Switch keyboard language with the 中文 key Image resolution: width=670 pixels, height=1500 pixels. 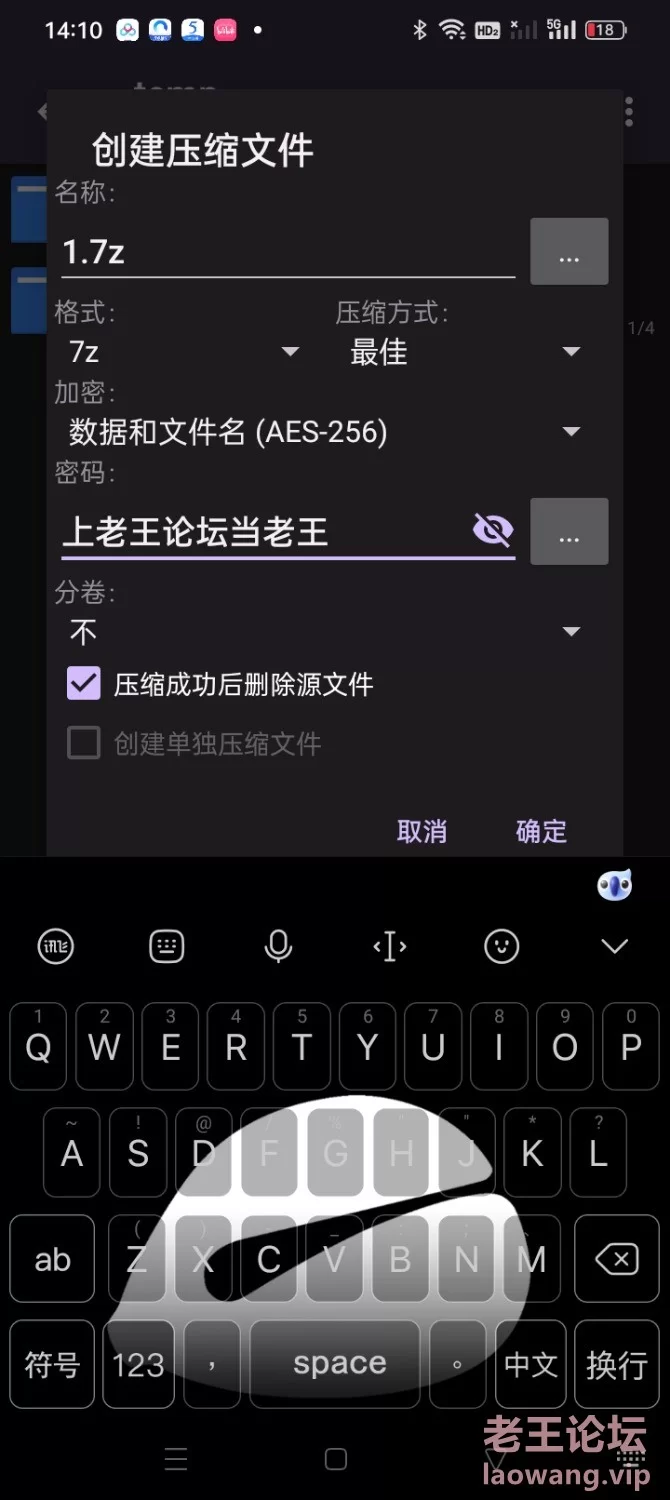click(x=530, y=1364)
